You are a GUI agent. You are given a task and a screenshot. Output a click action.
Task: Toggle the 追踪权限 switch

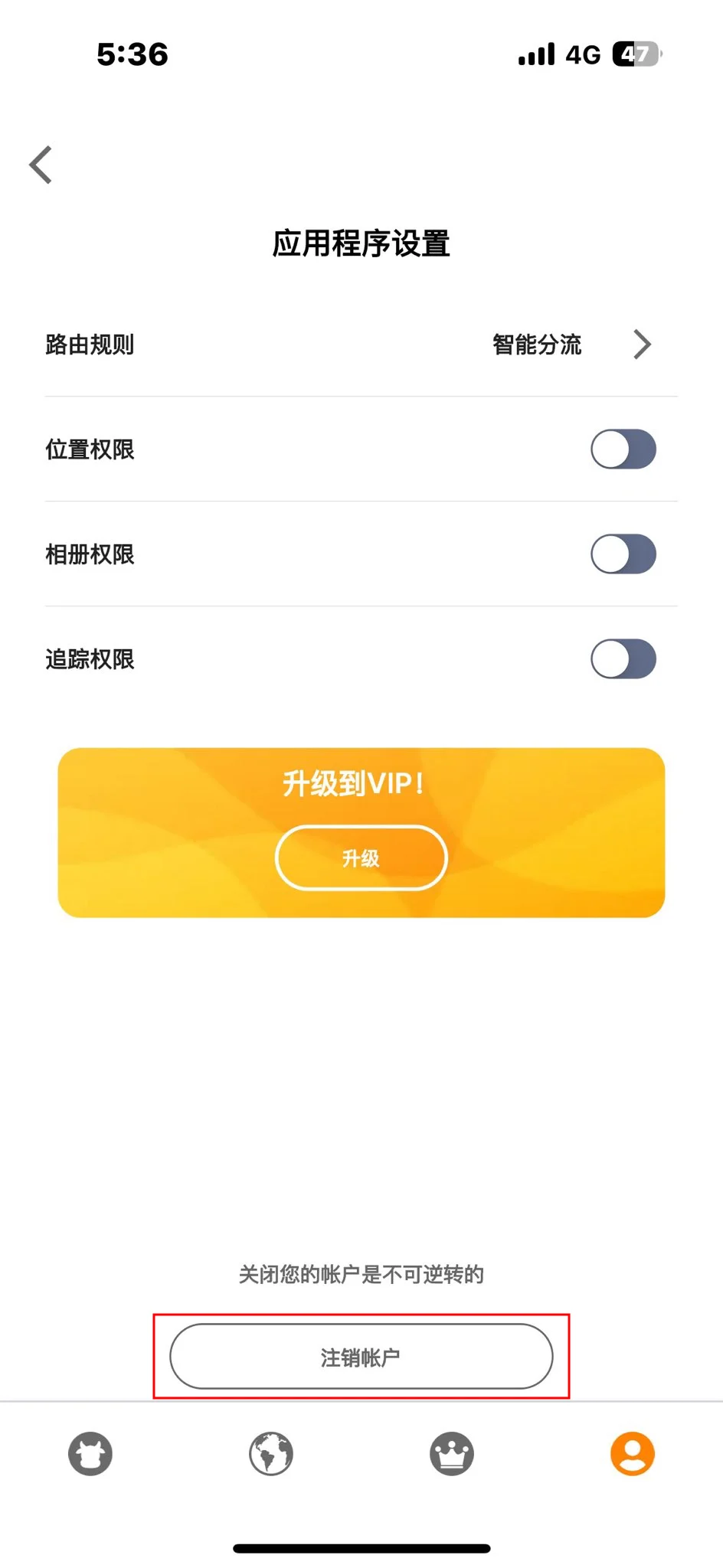coord(623,659)
